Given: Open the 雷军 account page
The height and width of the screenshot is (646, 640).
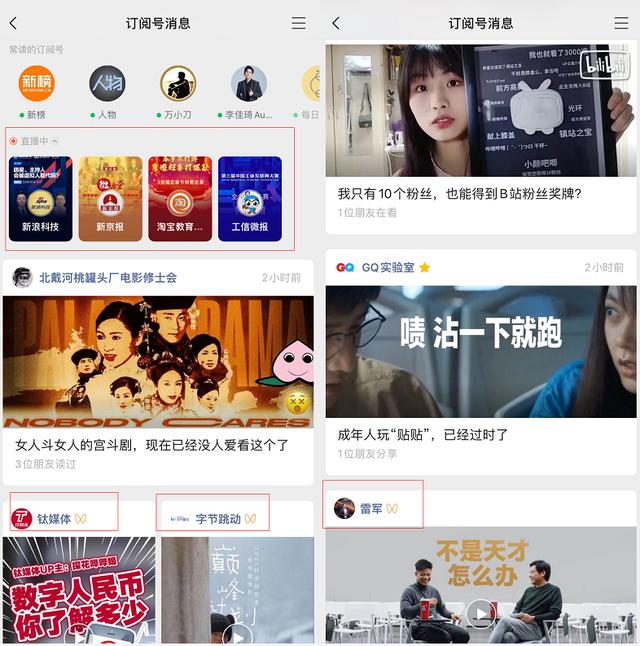Looking at the screenshot, I should (371, 509).
